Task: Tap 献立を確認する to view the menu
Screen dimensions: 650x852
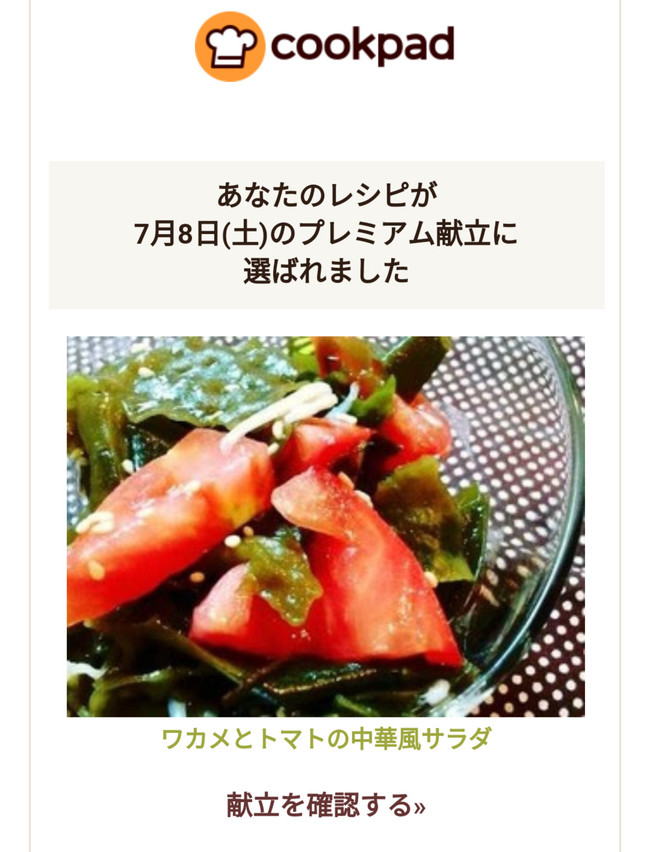Action: coord(326,805)
